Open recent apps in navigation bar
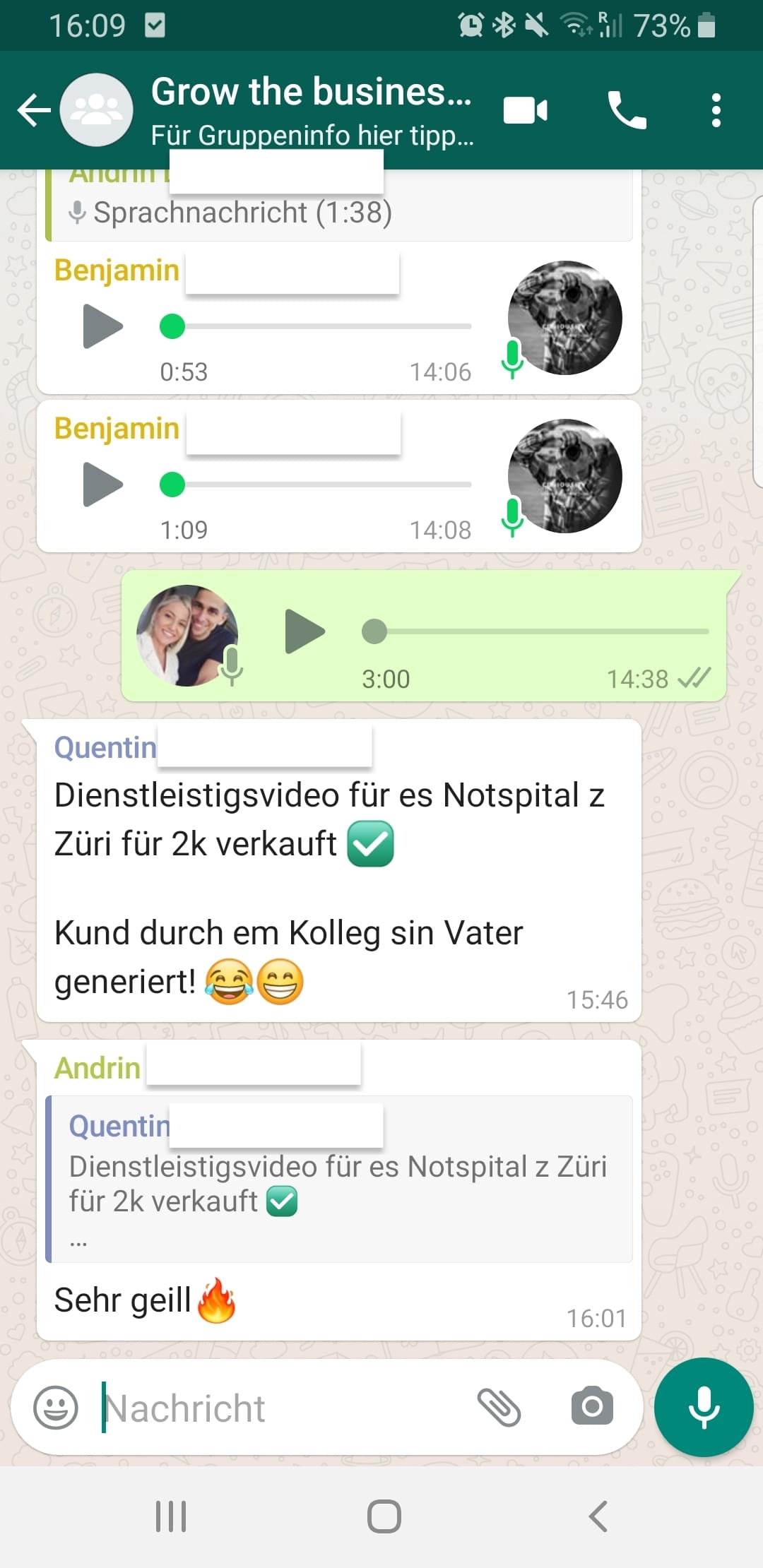The image size is (763, 1568). 171,1516
